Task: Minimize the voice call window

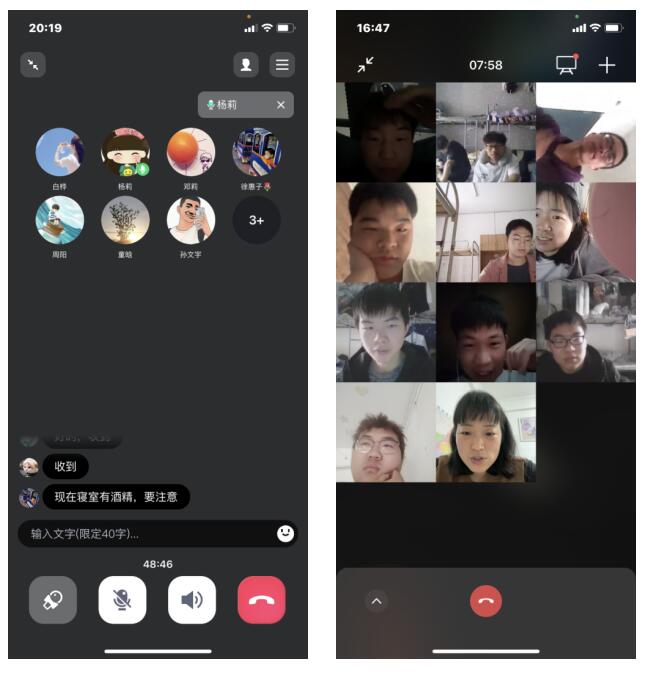Action: pos(33,65)
